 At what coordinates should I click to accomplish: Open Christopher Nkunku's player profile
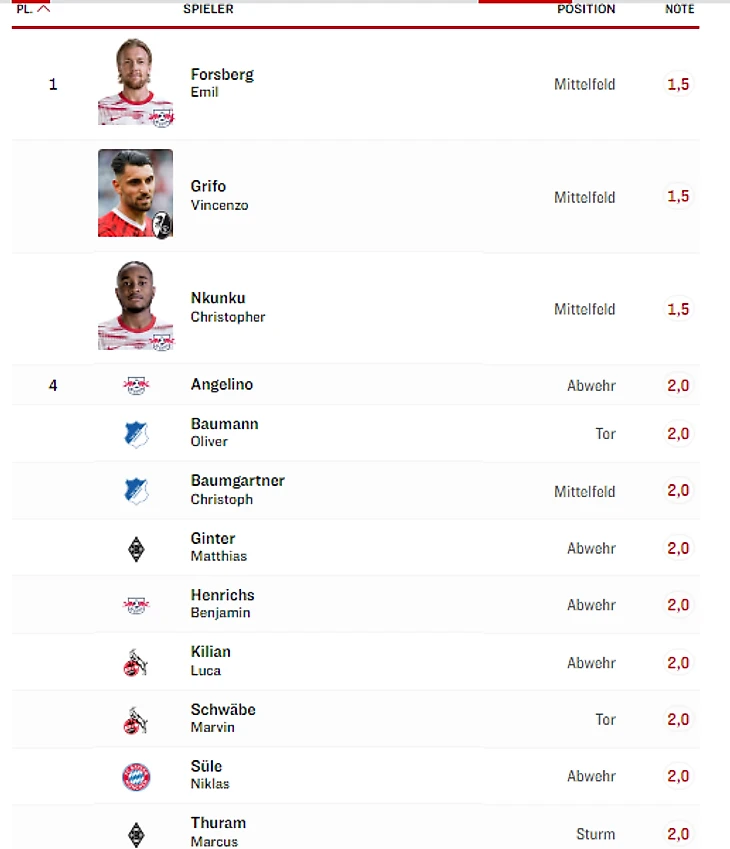(218, 299)
